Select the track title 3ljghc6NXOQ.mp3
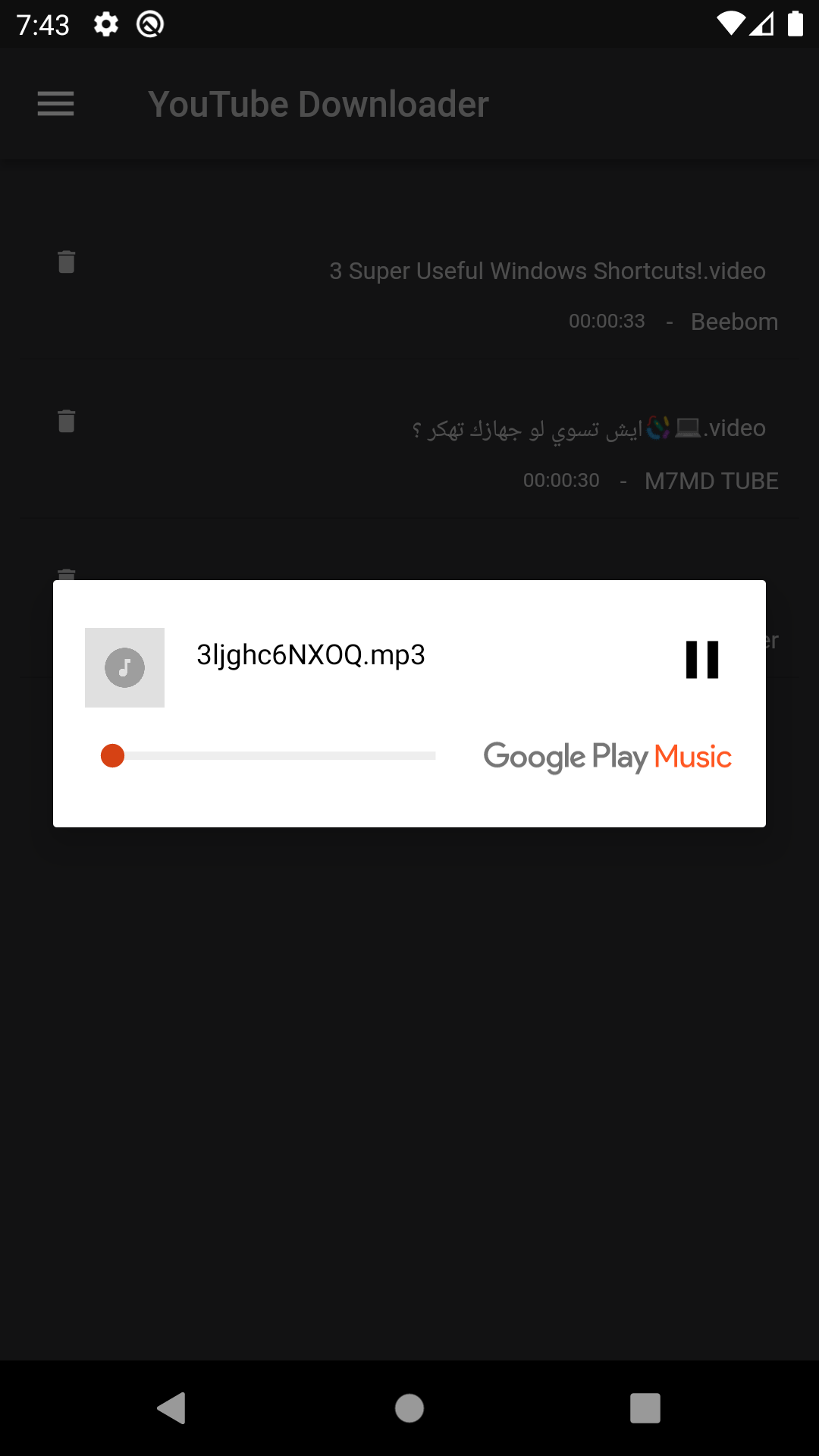Image resolution: width=819 pixels, height=1456 pixels. [310, 655]
